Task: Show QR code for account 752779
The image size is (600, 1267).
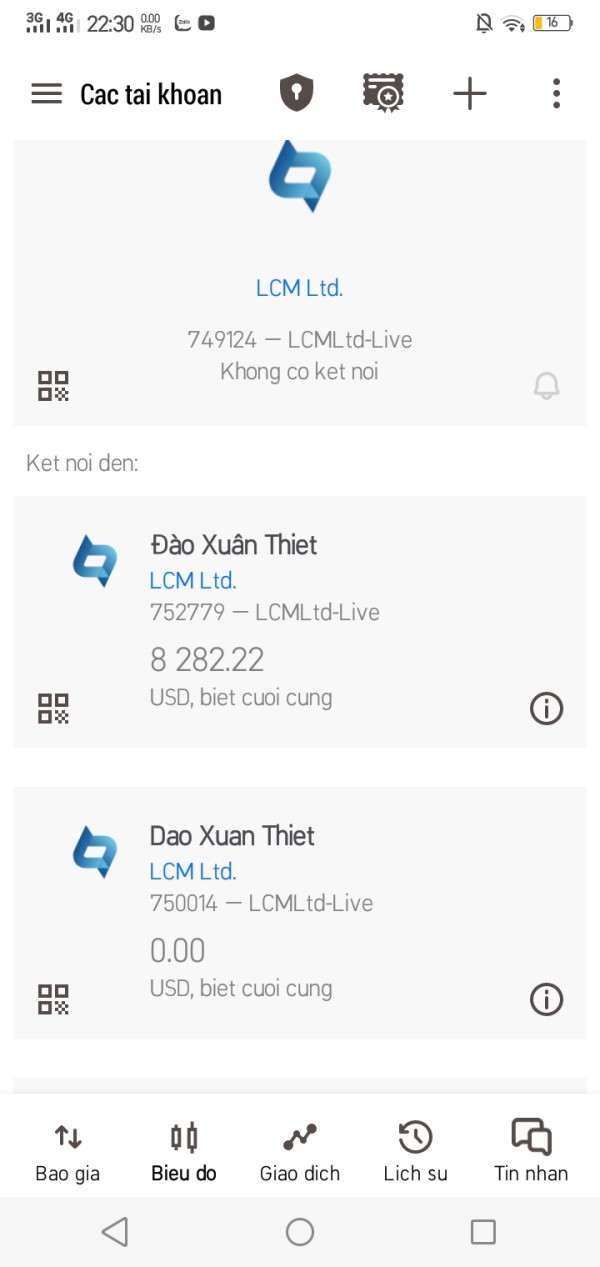Action: 53,708
